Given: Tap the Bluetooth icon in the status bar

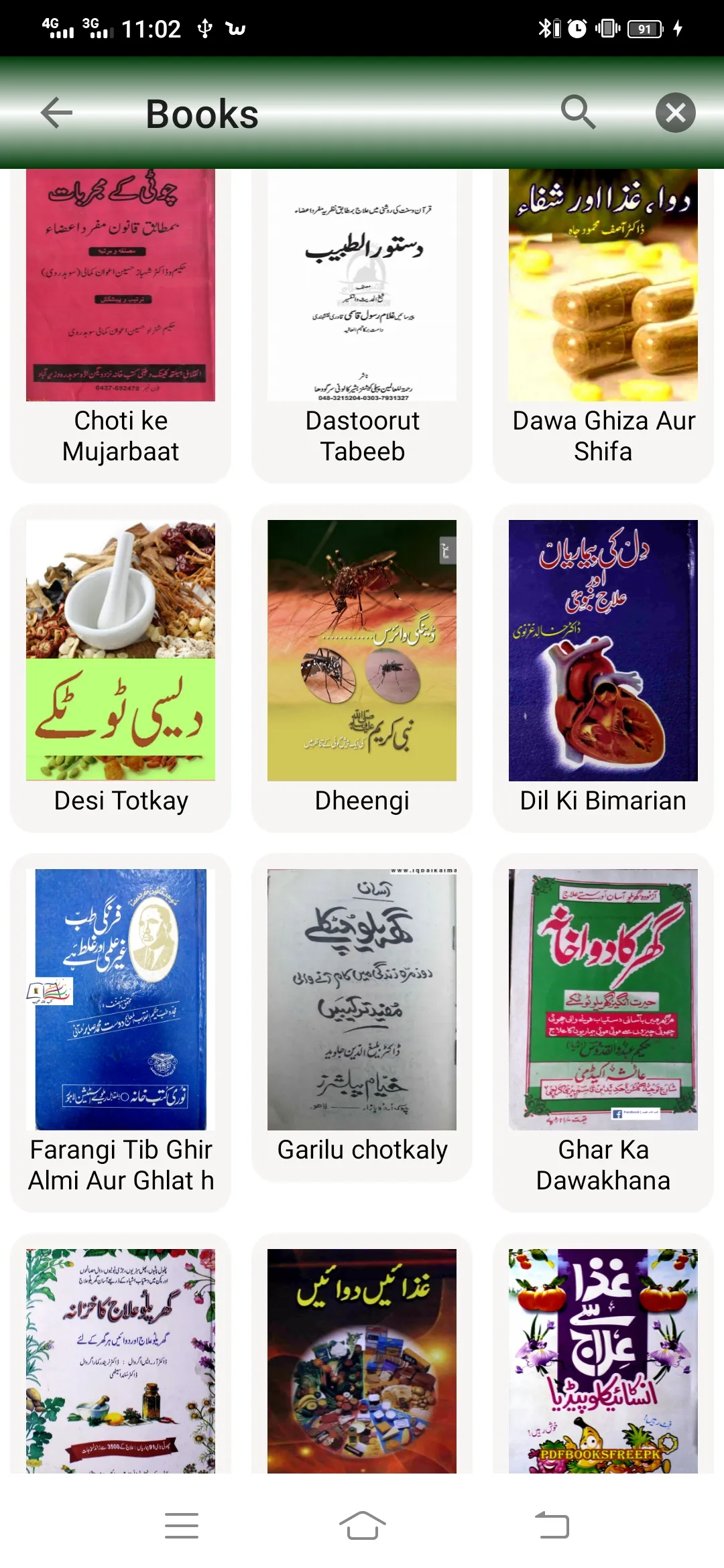Looking at the screenshot, I should pyautogui.click(x=544, y=28).
